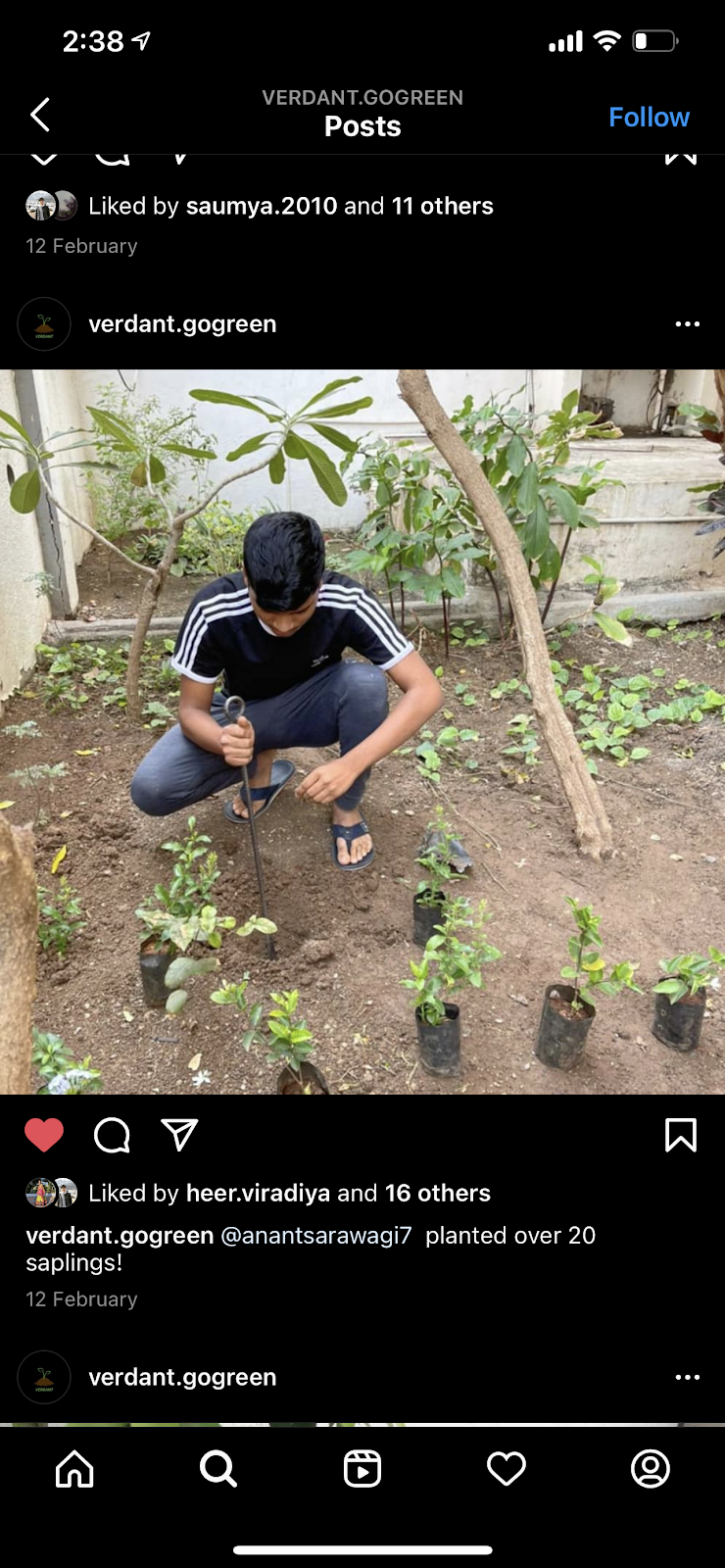View the 11 others who liked
Screen dimensions: 725x1568
pos(443,206)
